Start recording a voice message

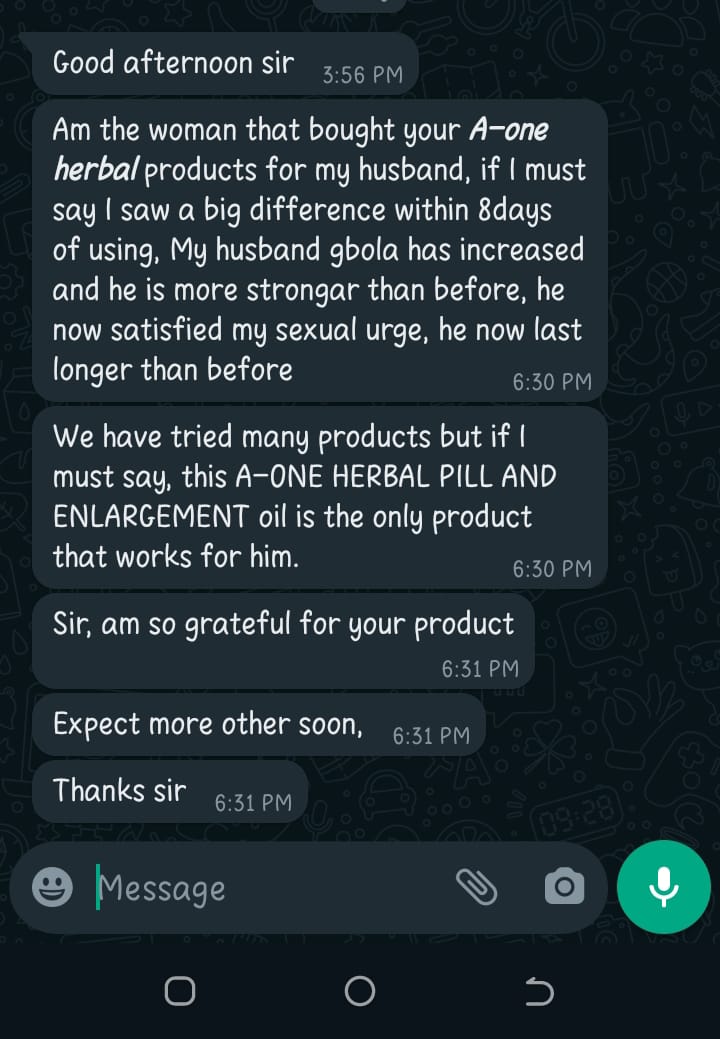(x=663, y=887)
